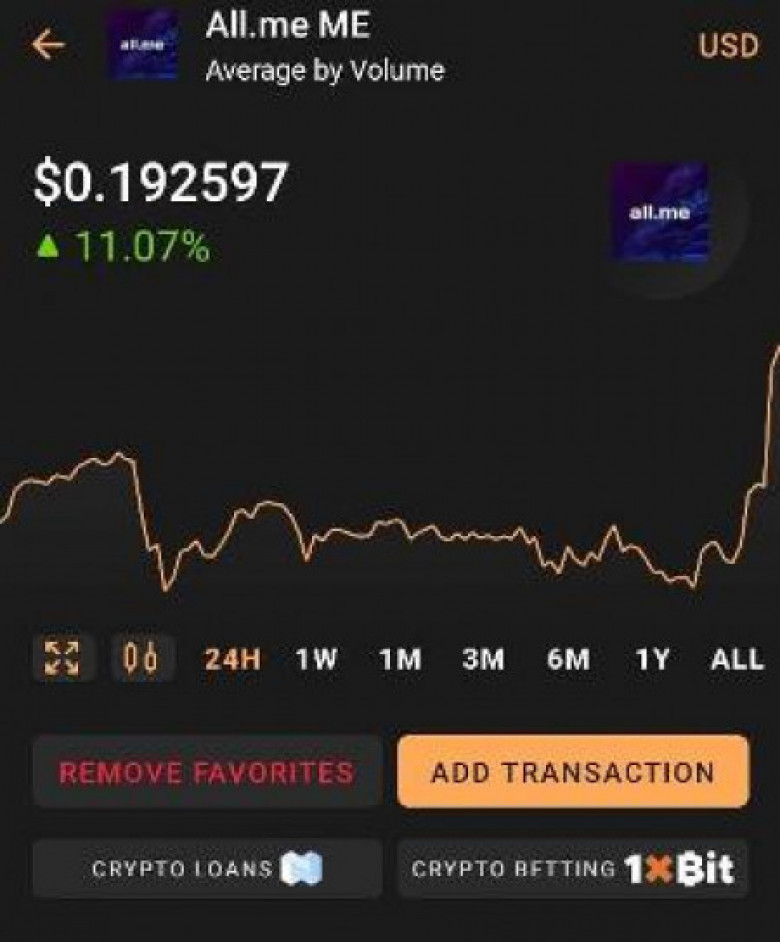Open Crypto Loans offer
Viewport: 780px width, 942px height.
click(207, 868)
